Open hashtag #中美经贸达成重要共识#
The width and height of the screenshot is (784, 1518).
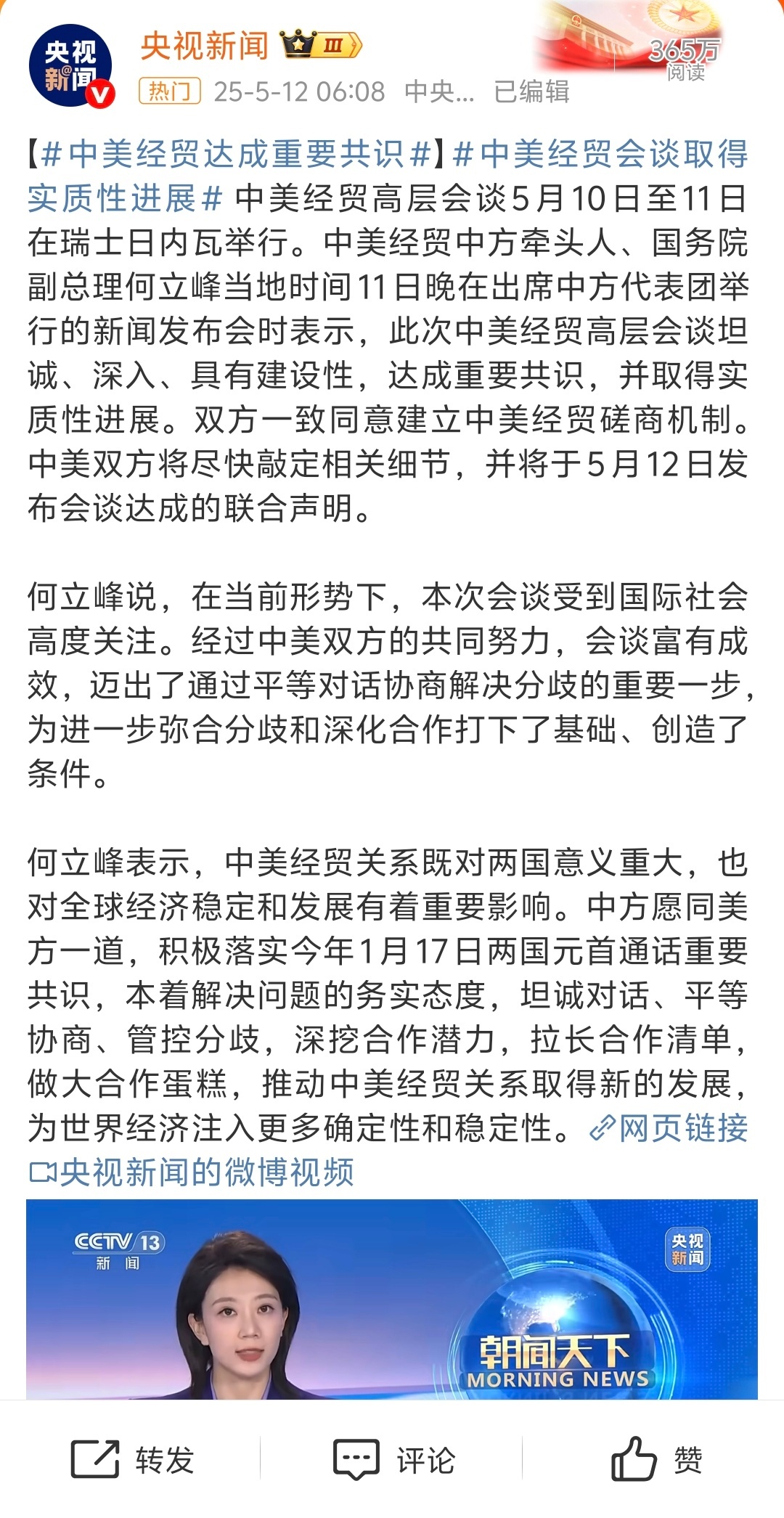pos(236,154)
